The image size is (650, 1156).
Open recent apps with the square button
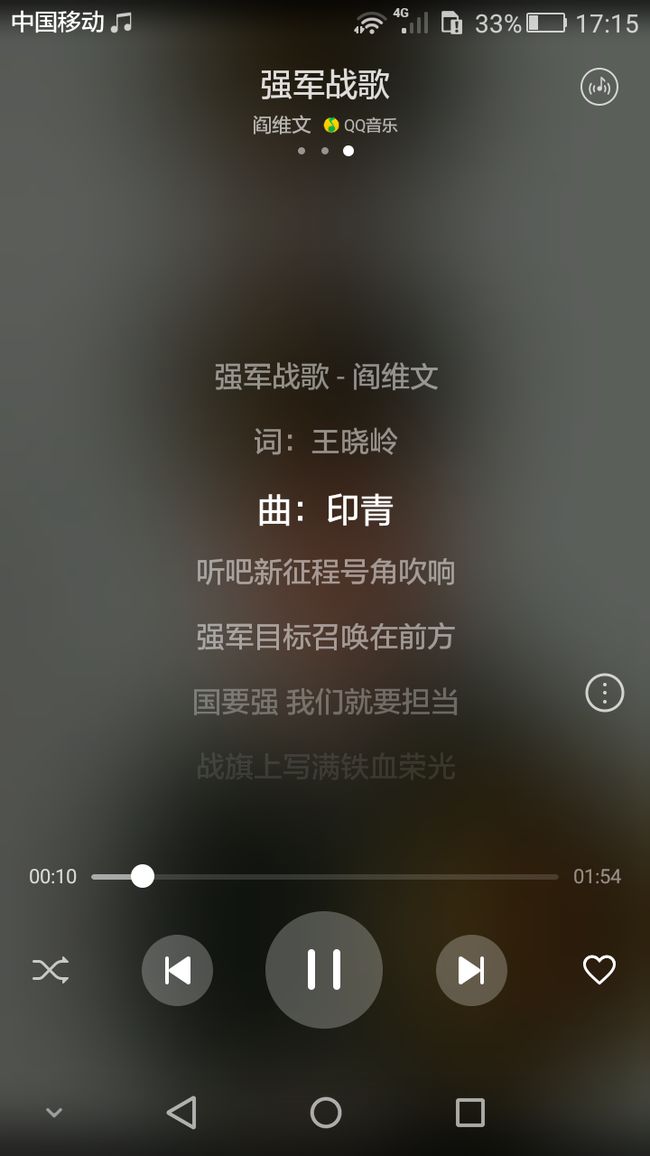pos(470,1113)
